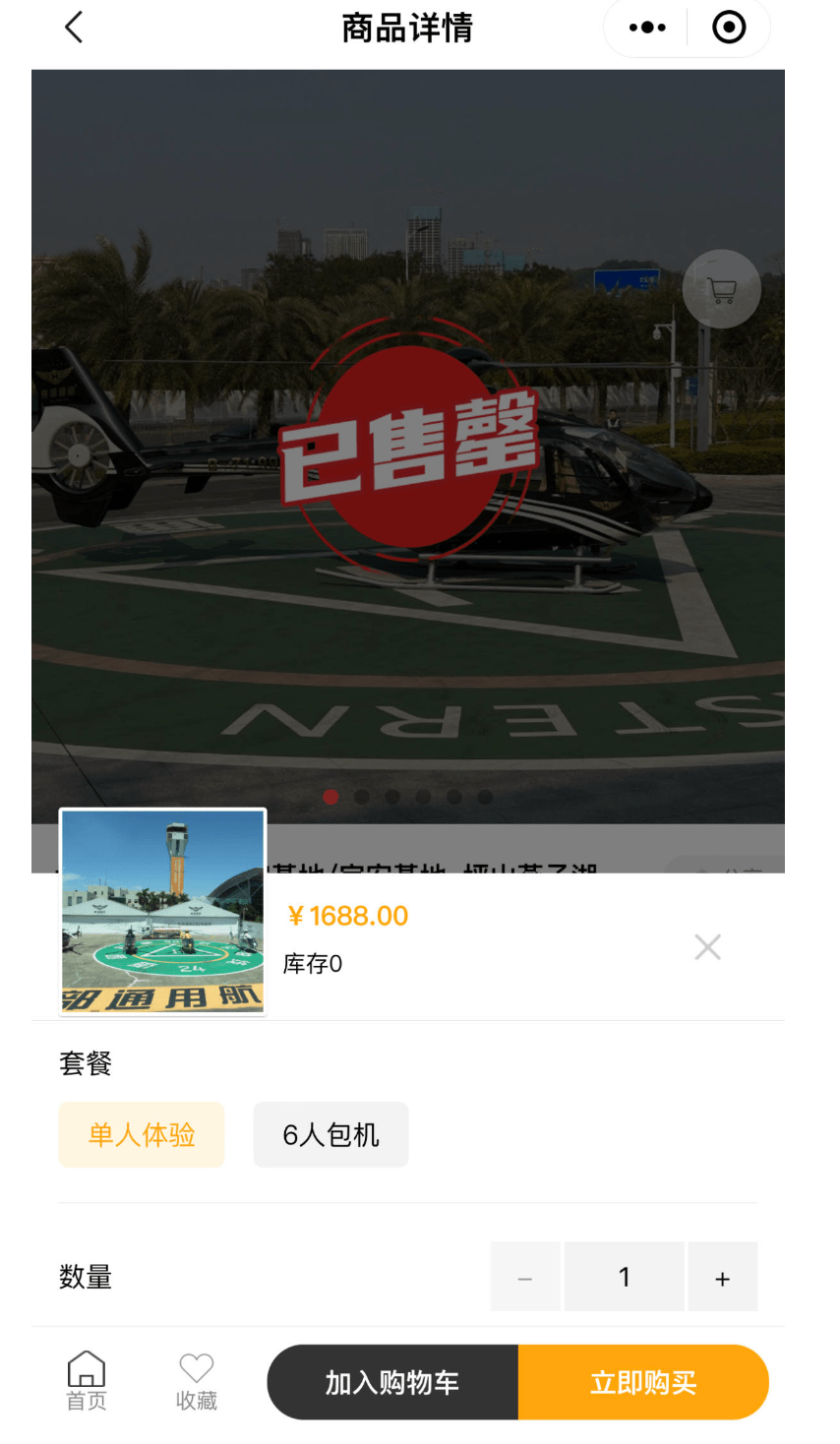Screen dimensions: 840x1444
Task: Decrease quantity with minus button
Action: 525,1277
